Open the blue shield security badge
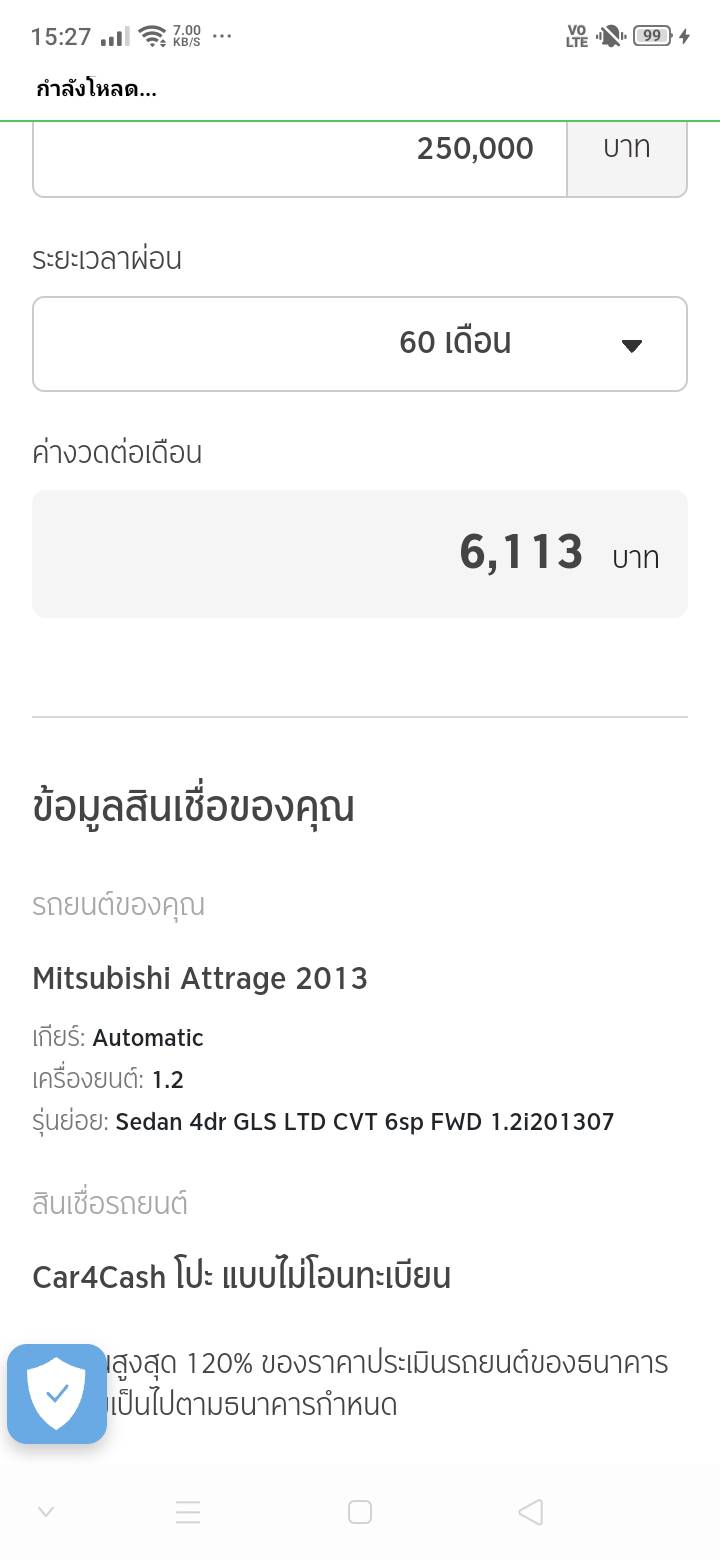This screenshot has height=1560, width=720. coord(57,1393)
